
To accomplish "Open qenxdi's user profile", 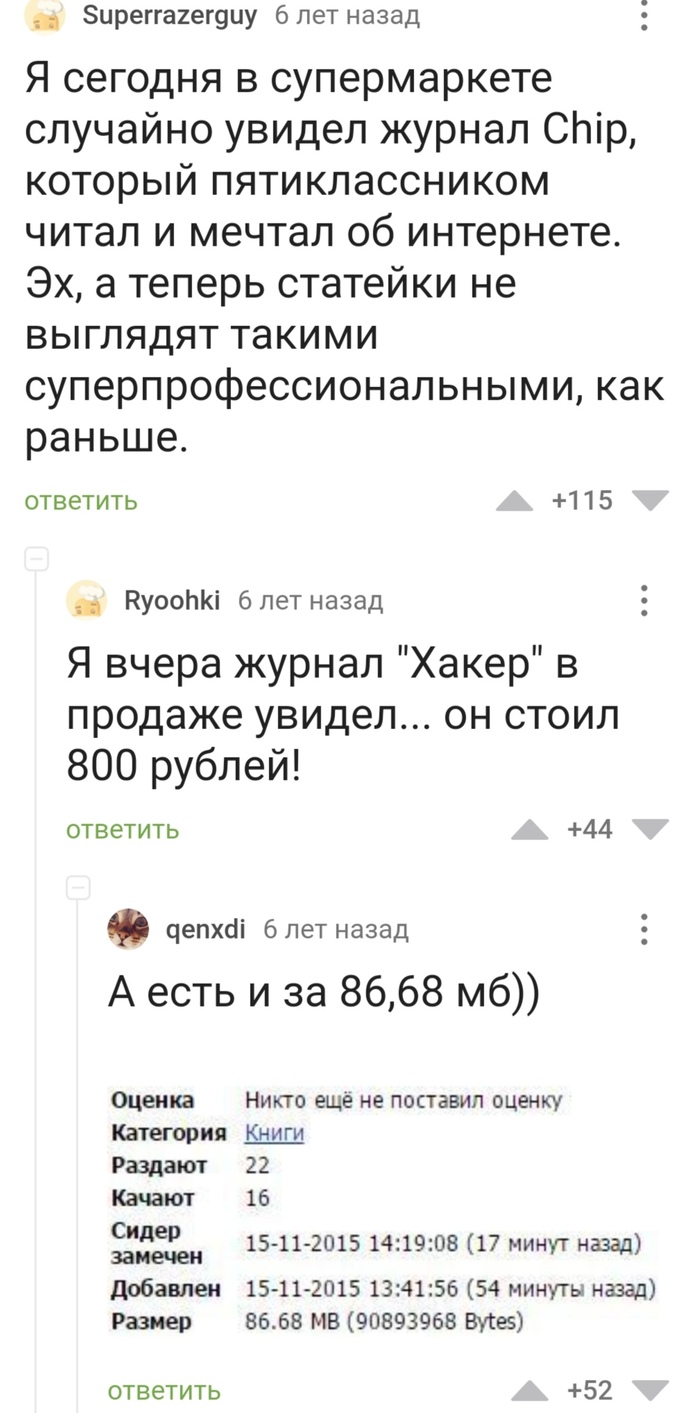I will pyautogui.click(x=205, y=929).
